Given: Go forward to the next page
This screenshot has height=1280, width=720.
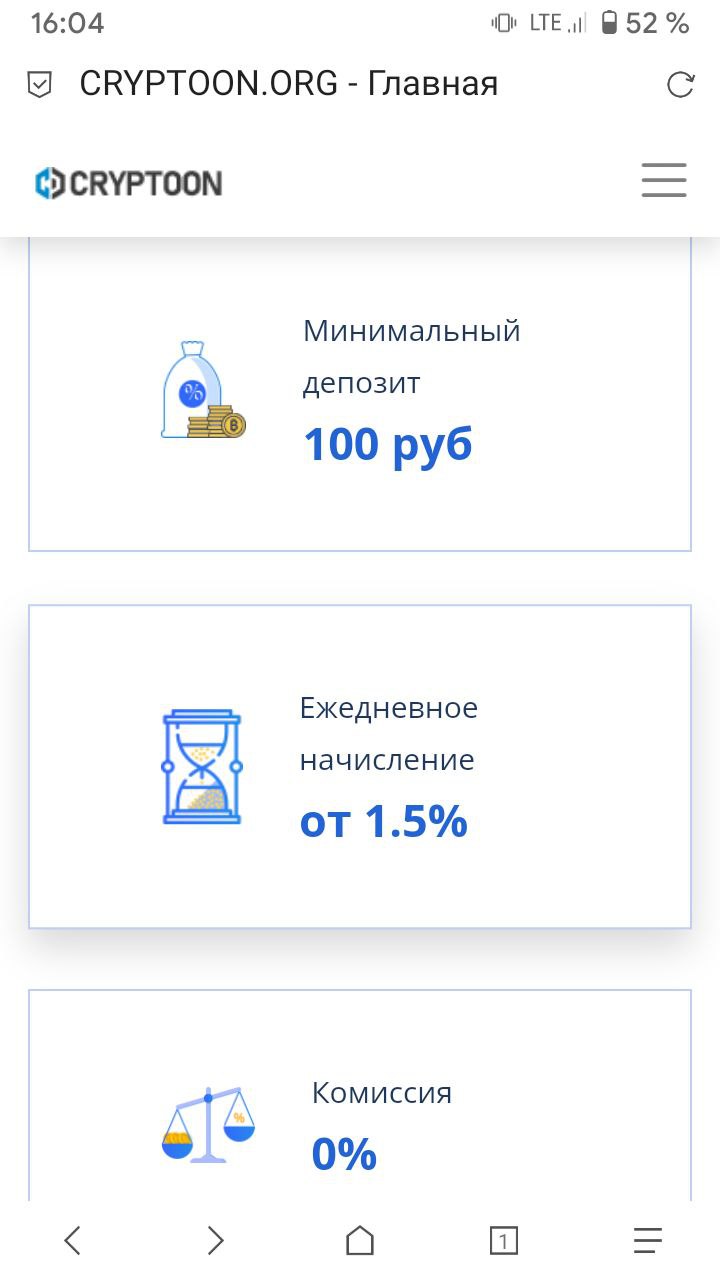Looking at the screenshot, I should tap(215, 1241).
